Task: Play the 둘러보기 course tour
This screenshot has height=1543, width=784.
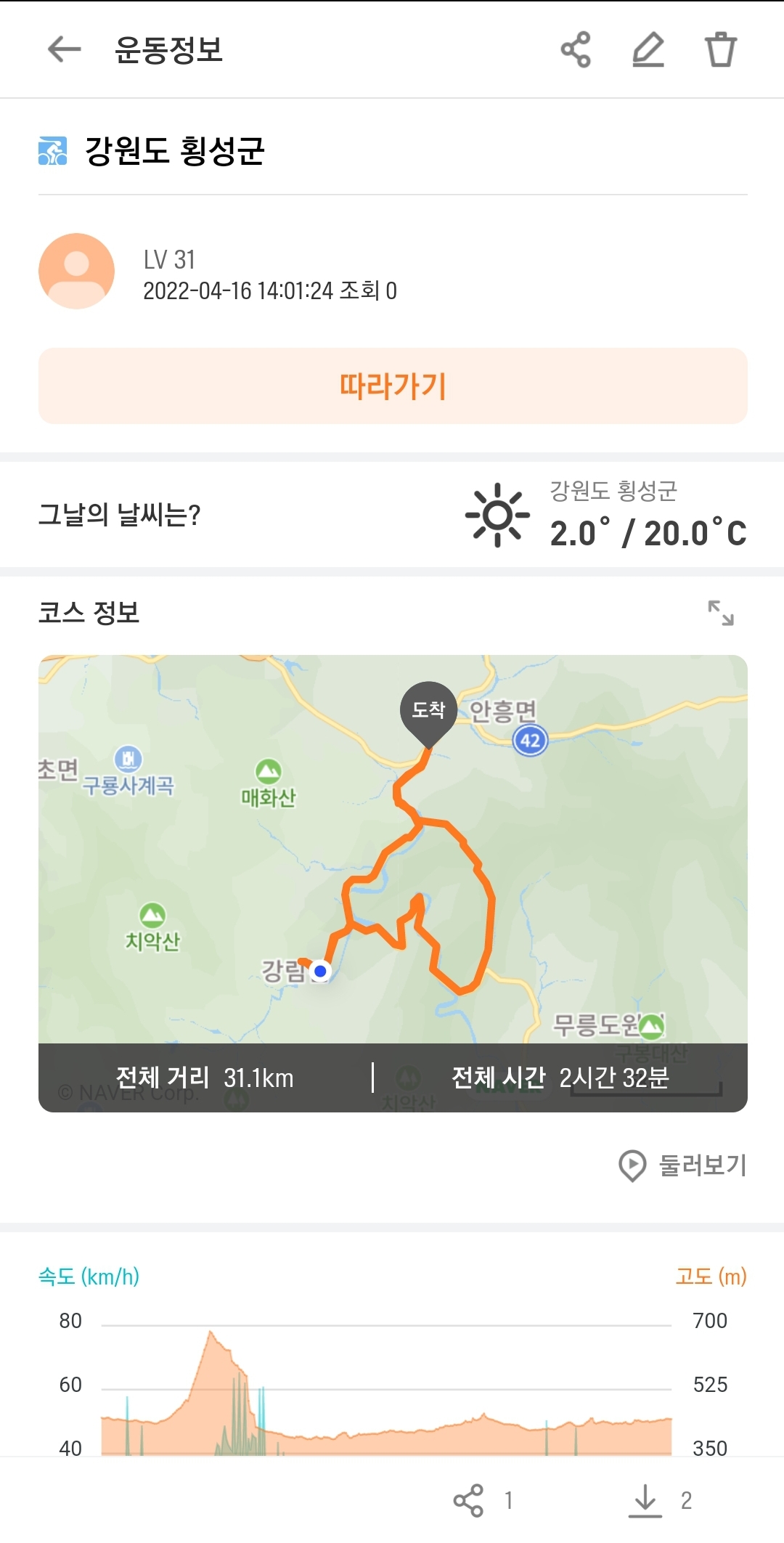Action: point(682,1165)
